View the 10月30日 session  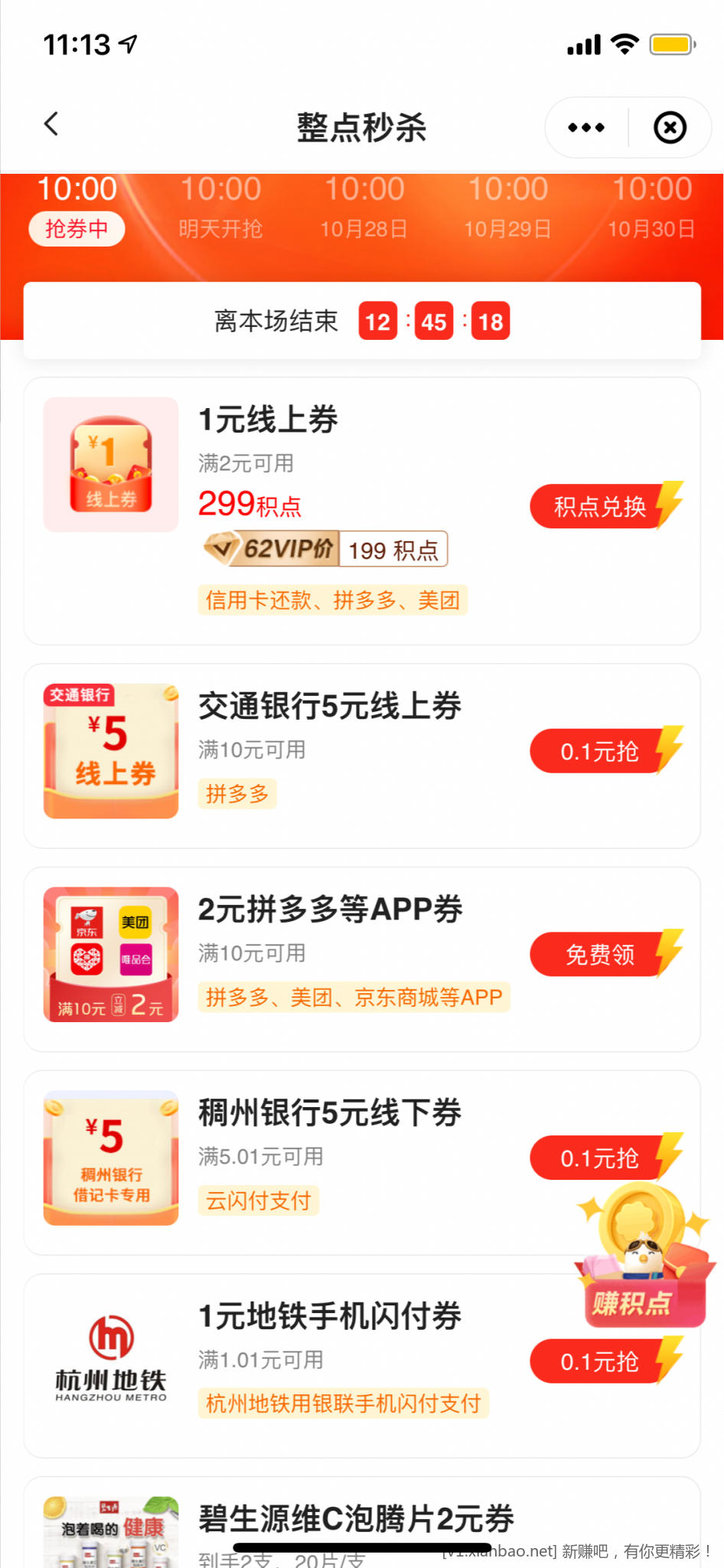point(652,208)
